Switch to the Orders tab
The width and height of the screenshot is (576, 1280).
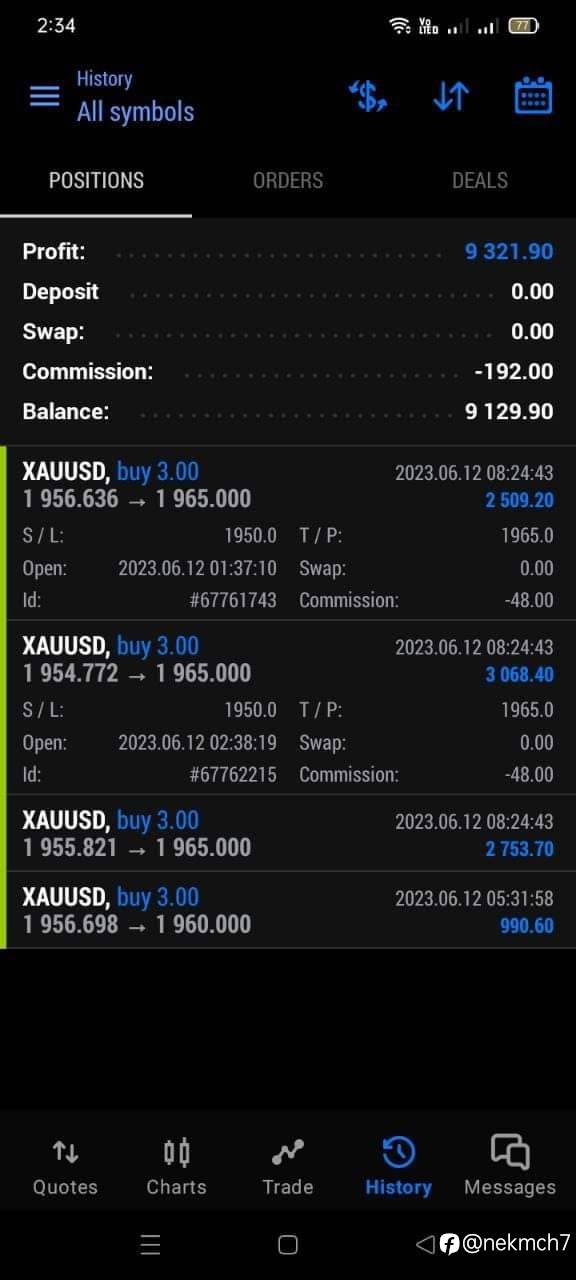[x=288, y=180]
